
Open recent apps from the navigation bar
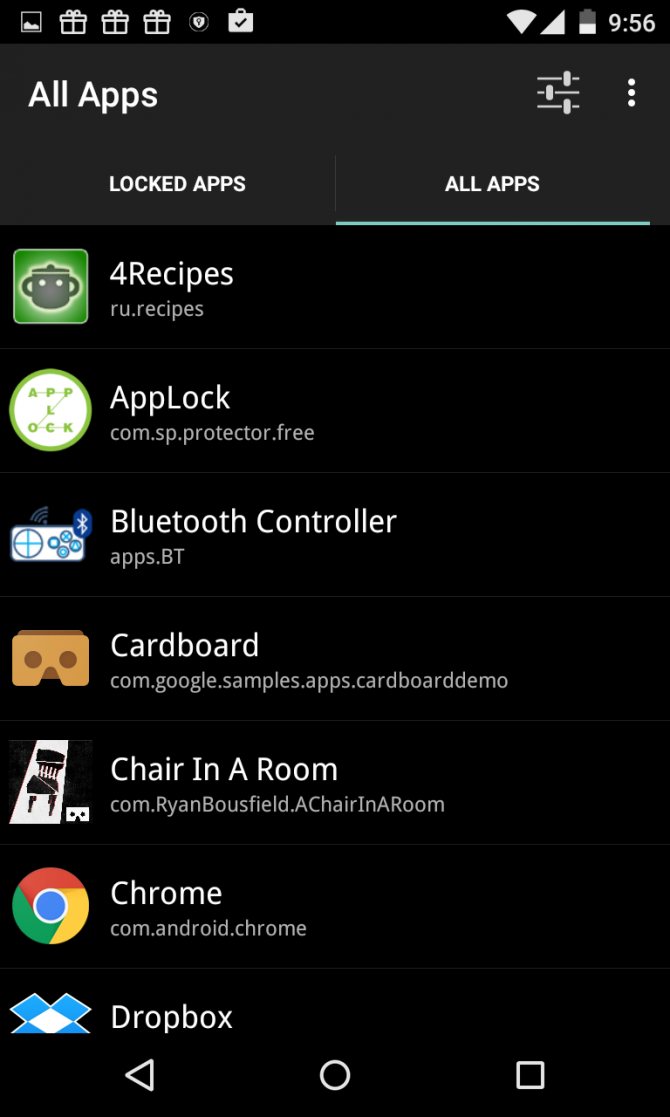point(530,1074)
